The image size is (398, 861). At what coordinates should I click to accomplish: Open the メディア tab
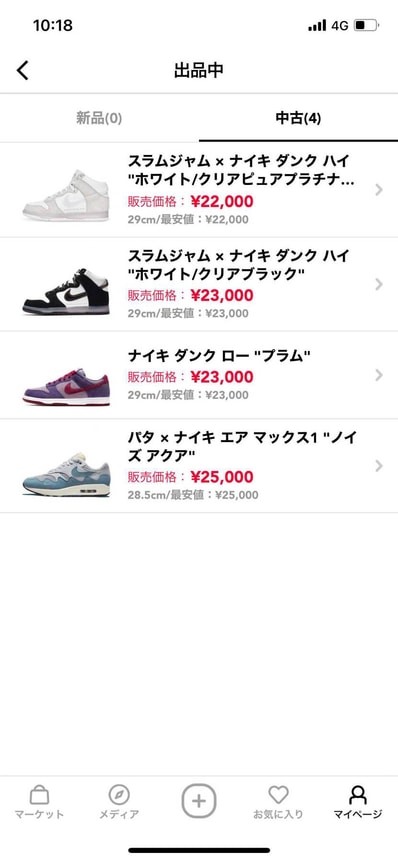[x=119, y=802]
